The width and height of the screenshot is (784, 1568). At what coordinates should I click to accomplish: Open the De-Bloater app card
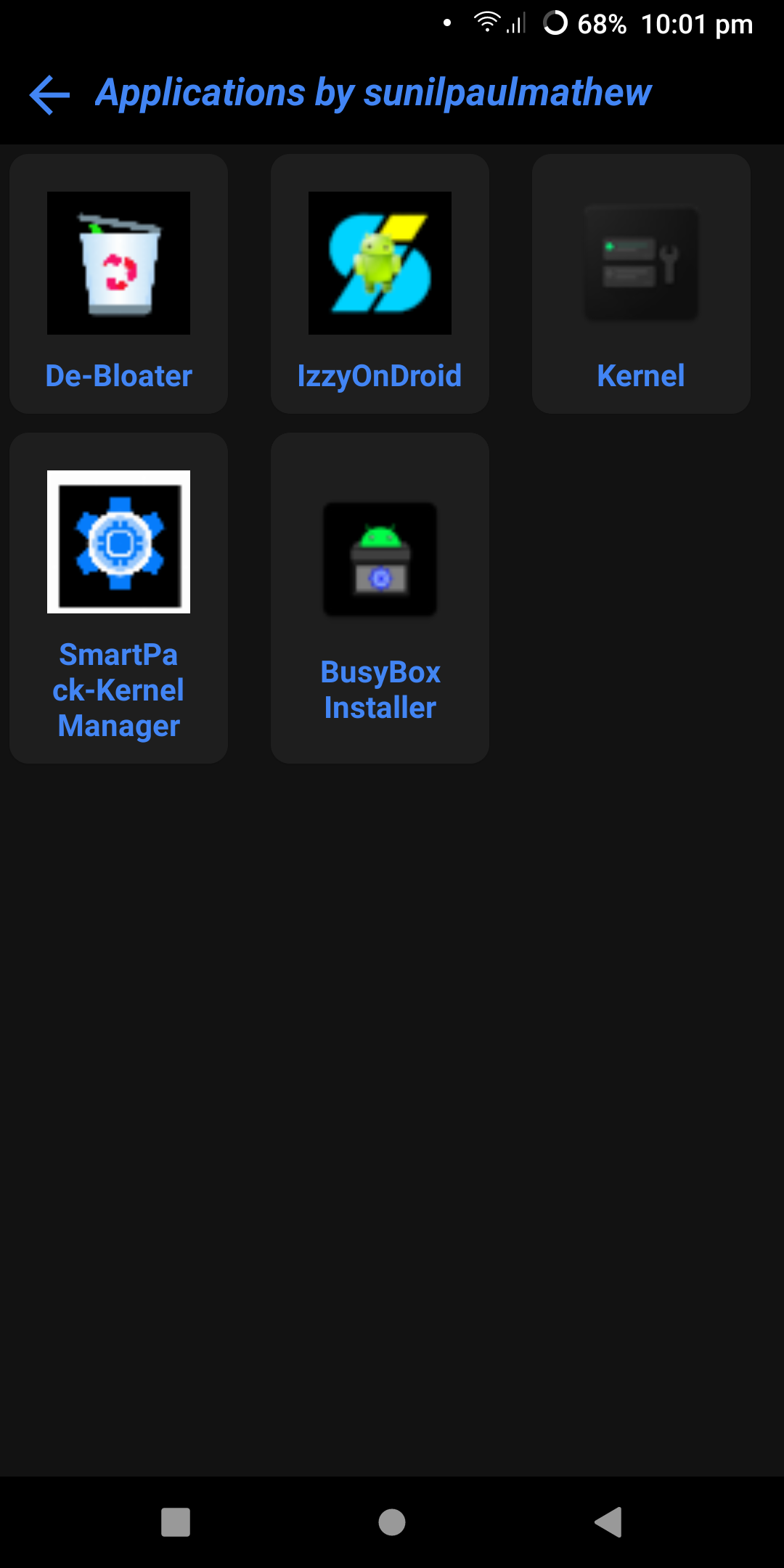coord(118,284)
